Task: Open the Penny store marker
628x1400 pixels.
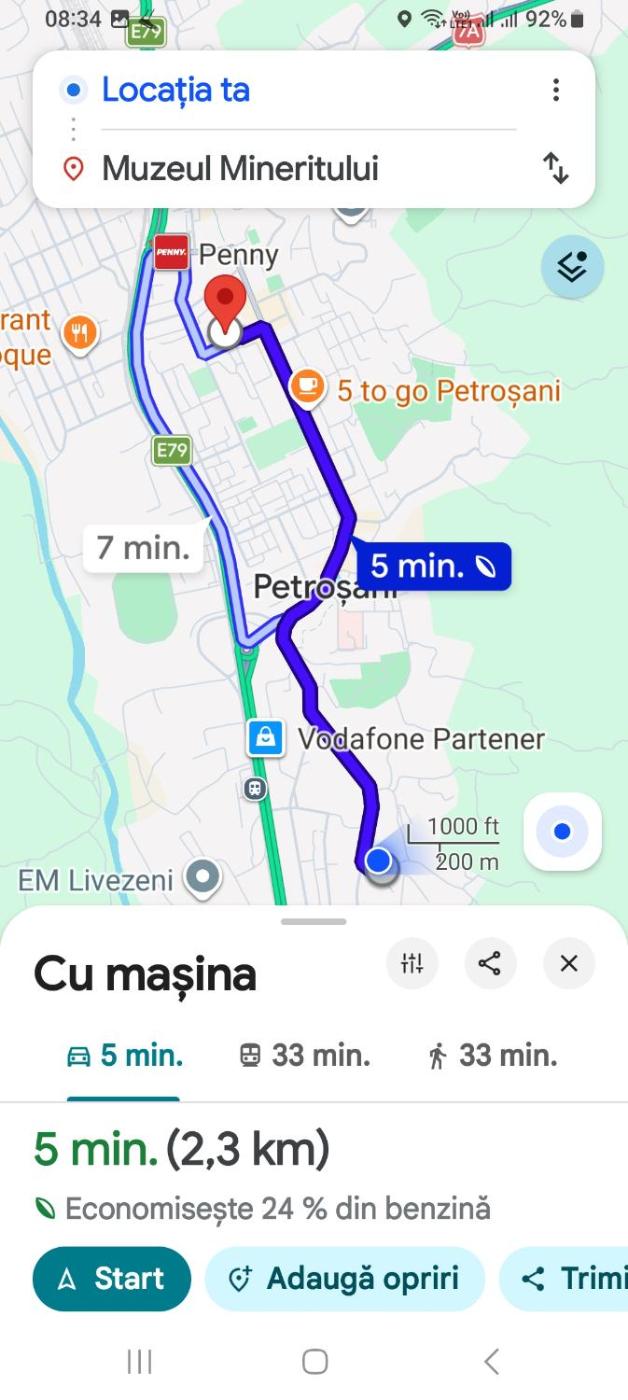Action: coord(171,253)
